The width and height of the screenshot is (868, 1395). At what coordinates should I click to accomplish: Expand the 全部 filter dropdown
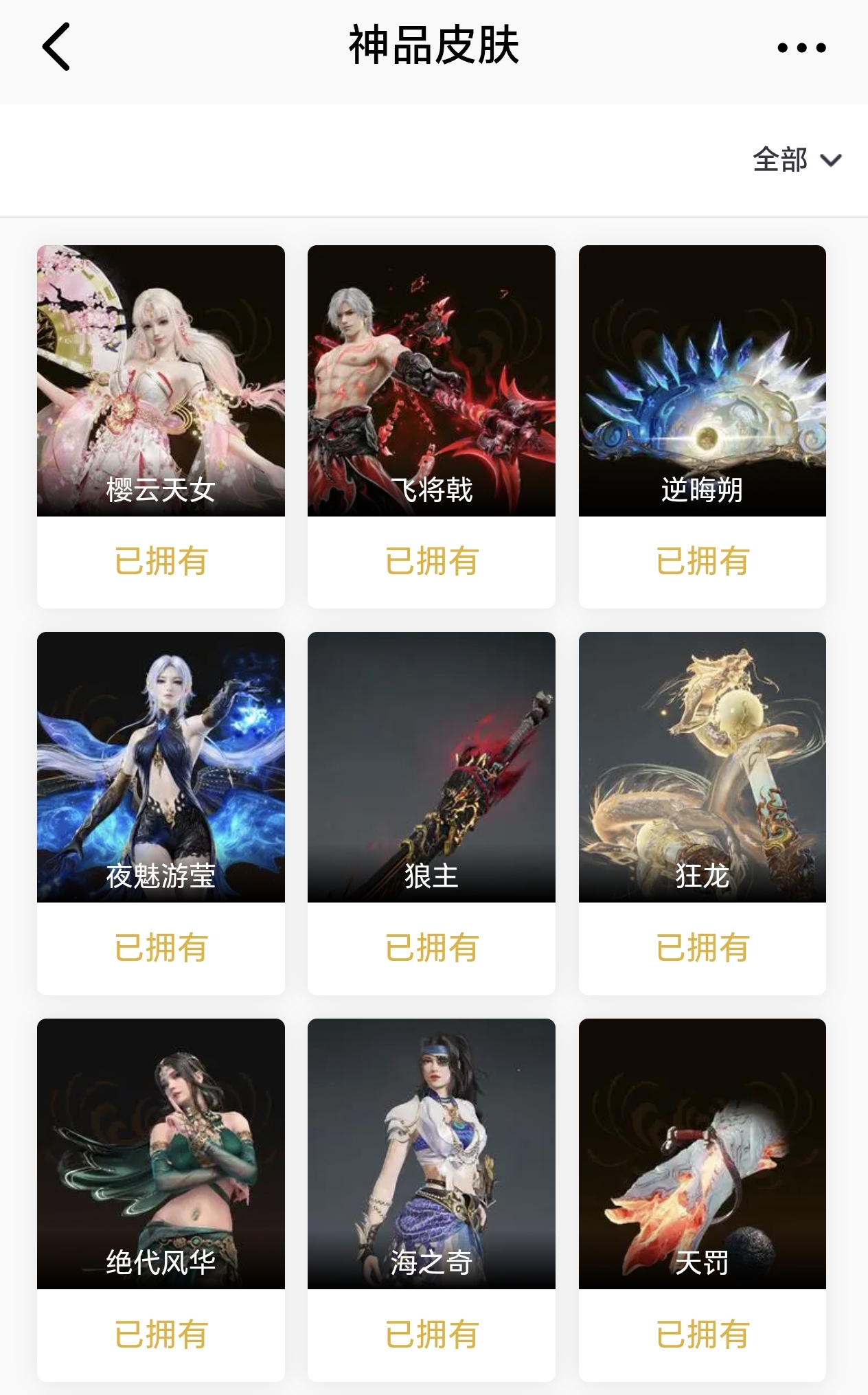click(797, 160)
